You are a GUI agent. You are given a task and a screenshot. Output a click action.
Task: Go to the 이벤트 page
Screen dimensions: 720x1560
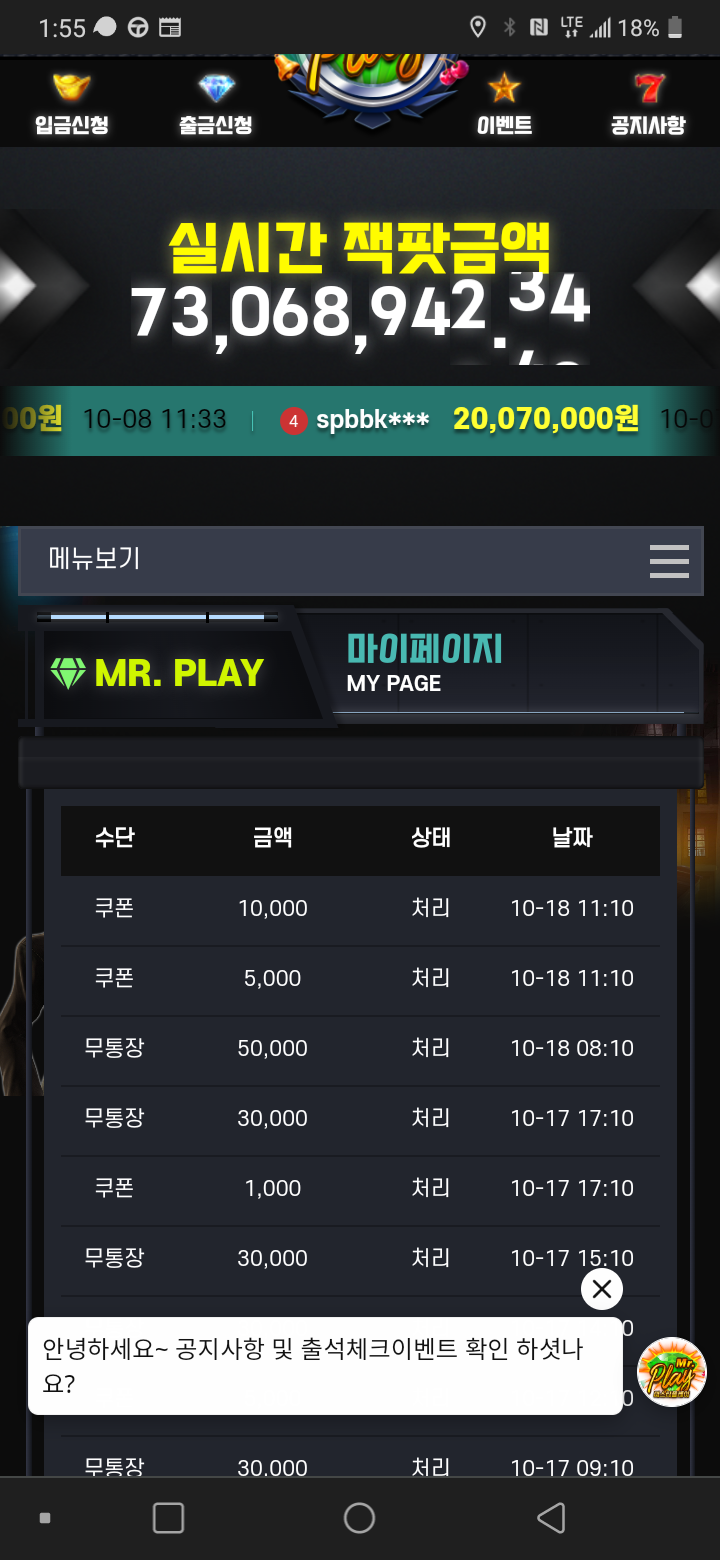click(504, 105)
